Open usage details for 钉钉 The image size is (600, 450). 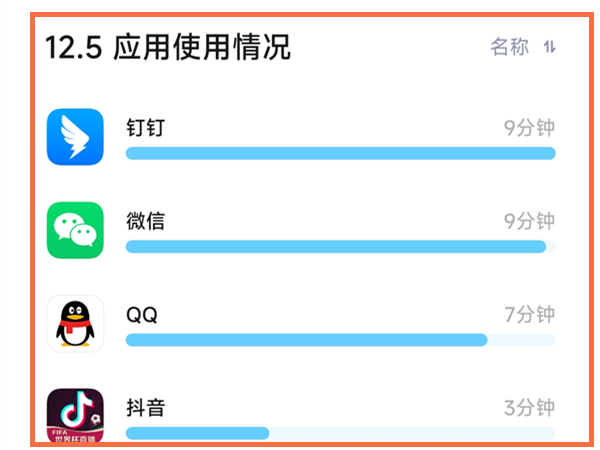coord(300,137)
